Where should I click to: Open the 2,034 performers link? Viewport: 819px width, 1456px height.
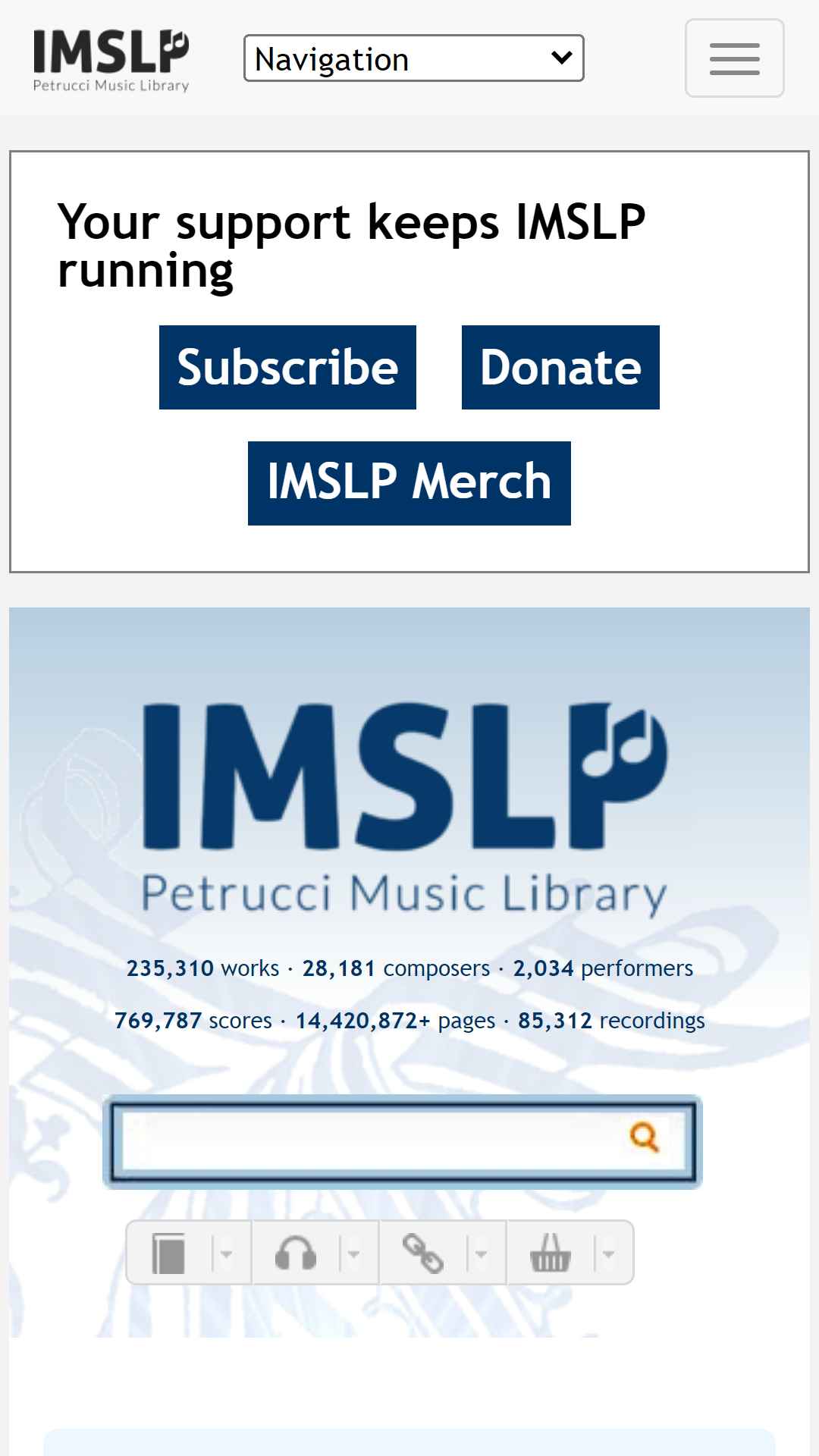[603, 968]
